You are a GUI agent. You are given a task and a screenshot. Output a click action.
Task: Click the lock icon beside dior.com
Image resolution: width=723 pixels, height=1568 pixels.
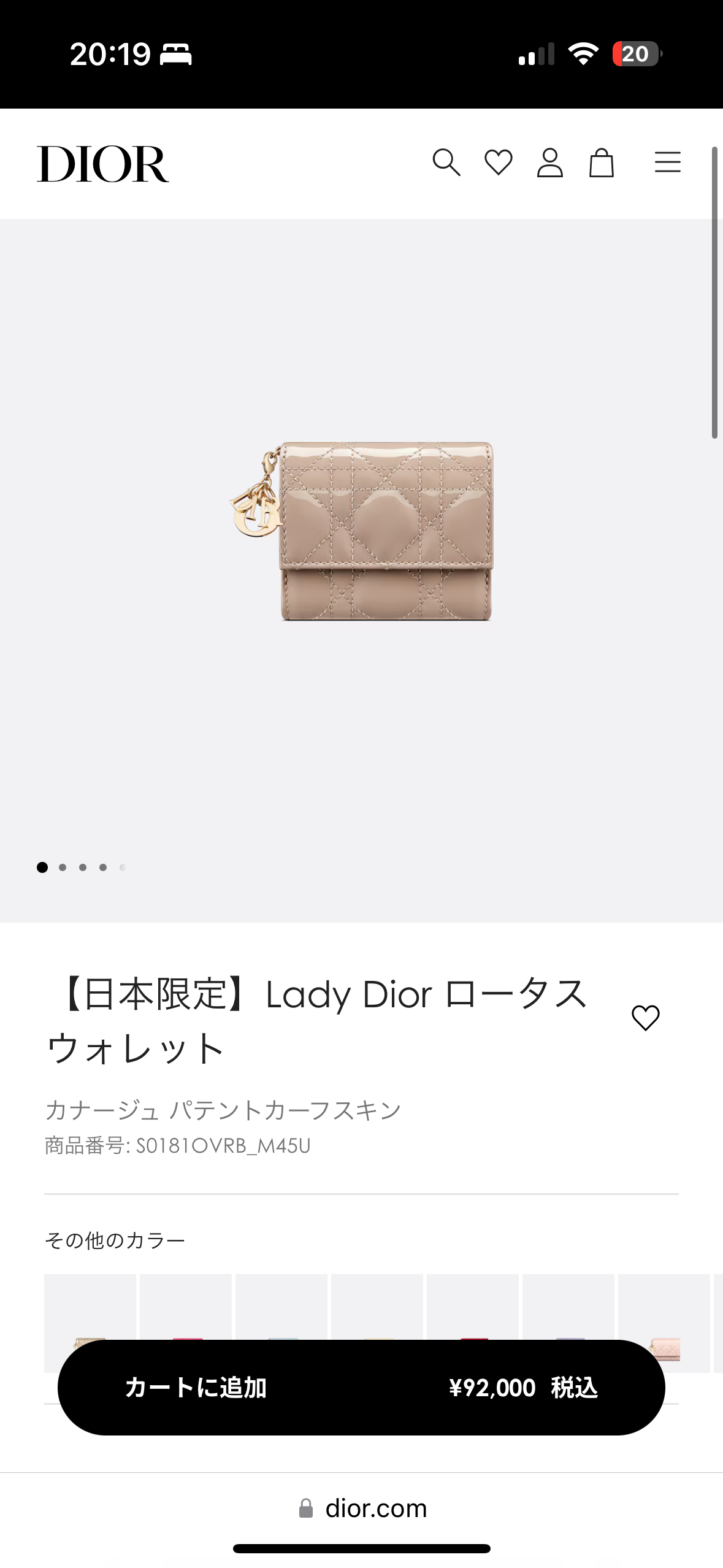click(306, 1508)
